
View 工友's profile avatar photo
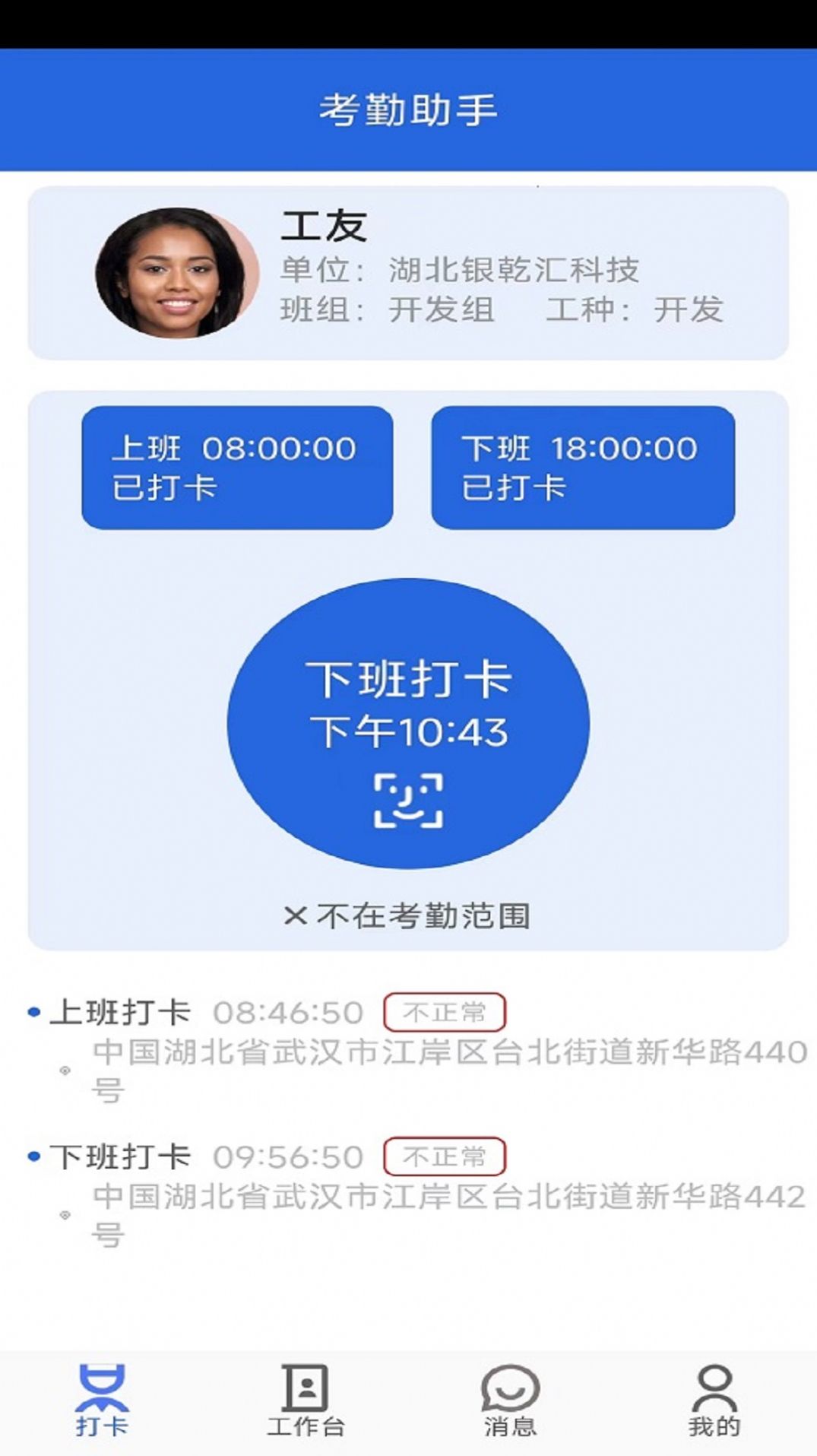(x=176, y=274)
